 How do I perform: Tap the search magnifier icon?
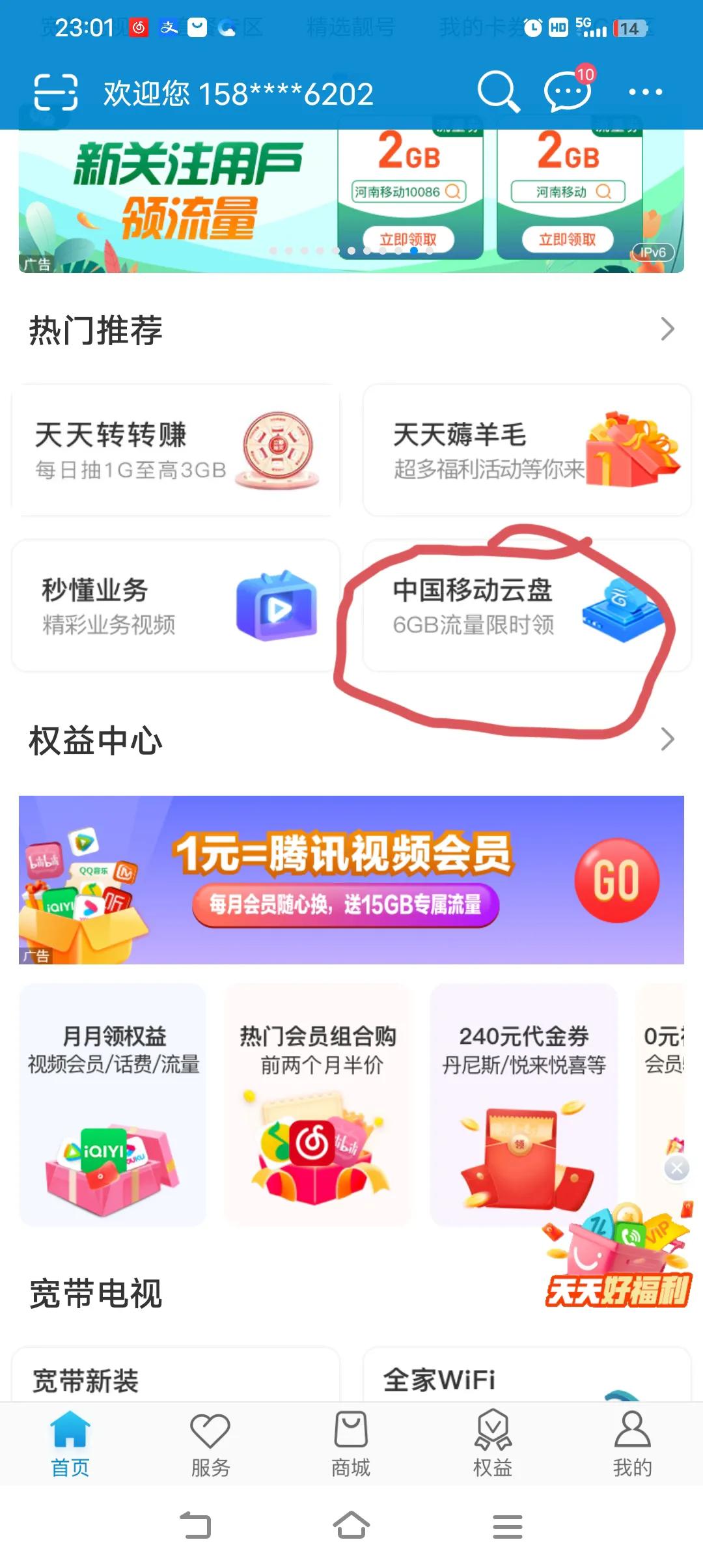click(497, 93)
